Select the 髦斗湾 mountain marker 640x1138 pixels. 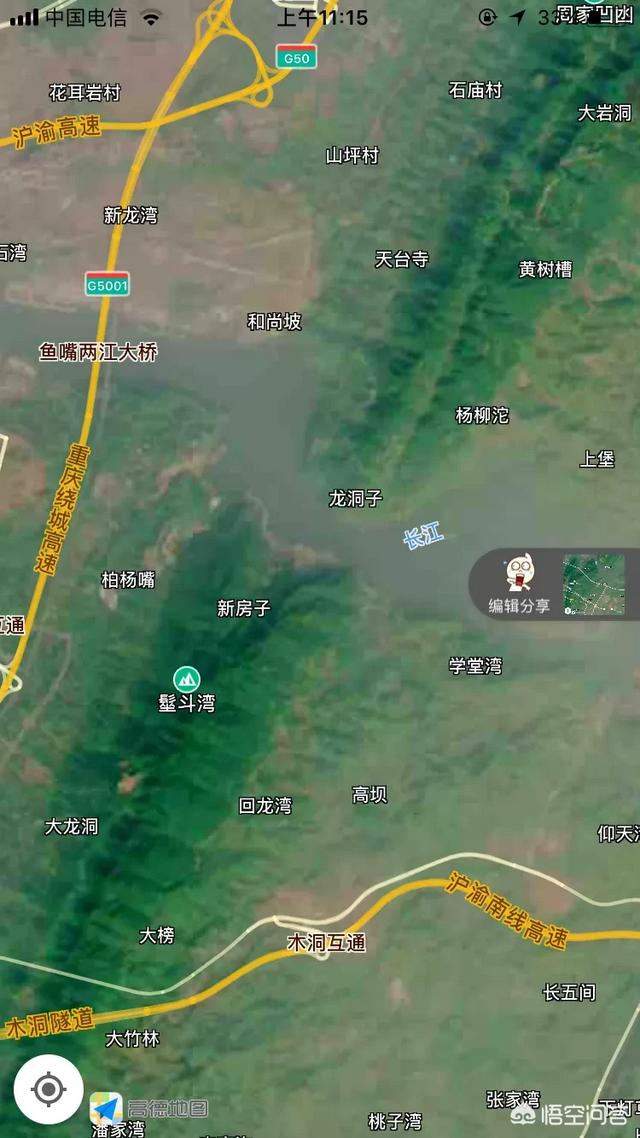pos(186,679)
